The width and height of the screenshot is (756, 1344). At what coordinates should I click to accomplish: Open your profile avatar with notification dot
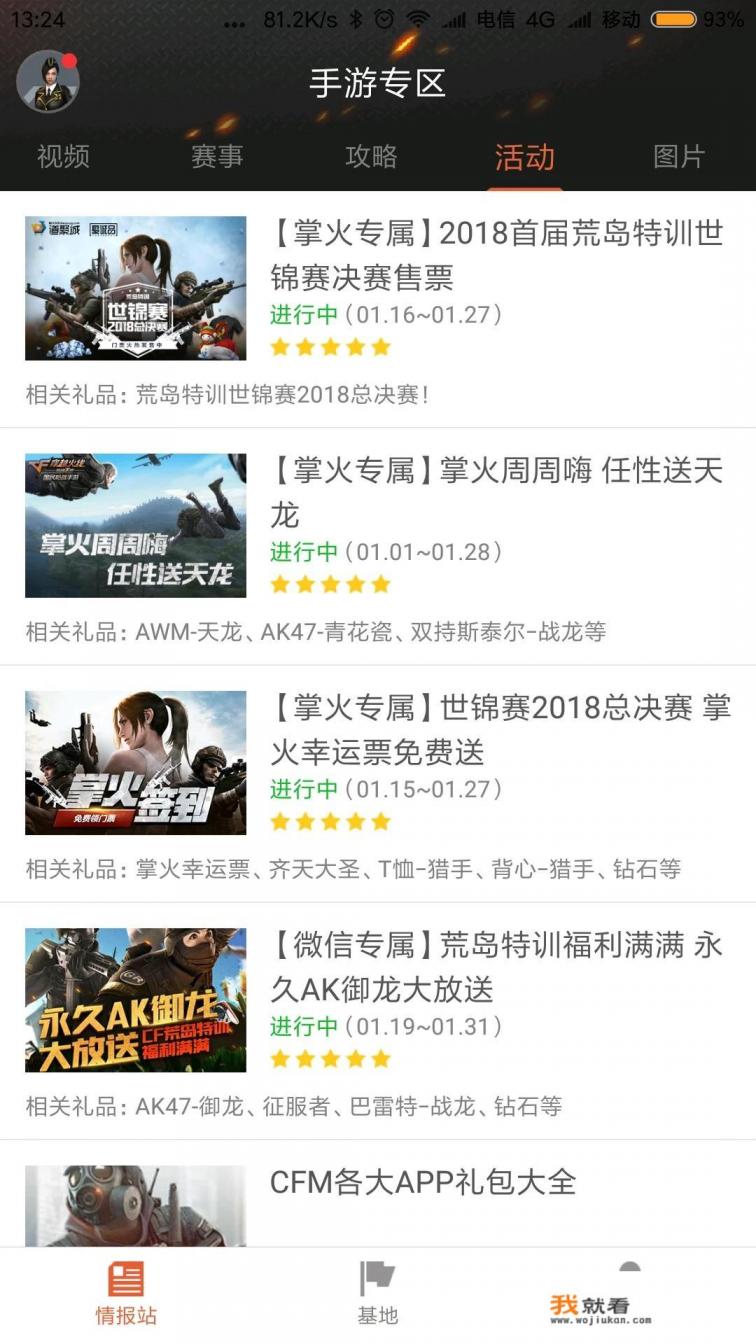[47, 80]
